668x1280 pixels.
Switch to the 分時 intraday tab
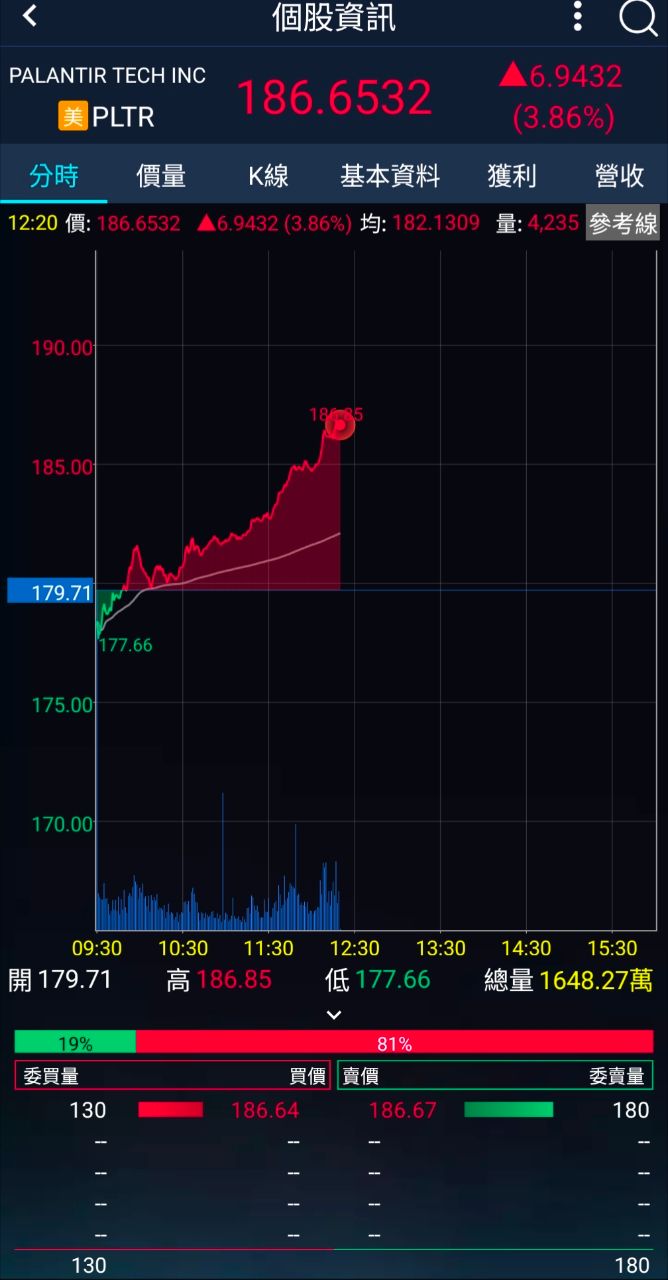point(53,176)
